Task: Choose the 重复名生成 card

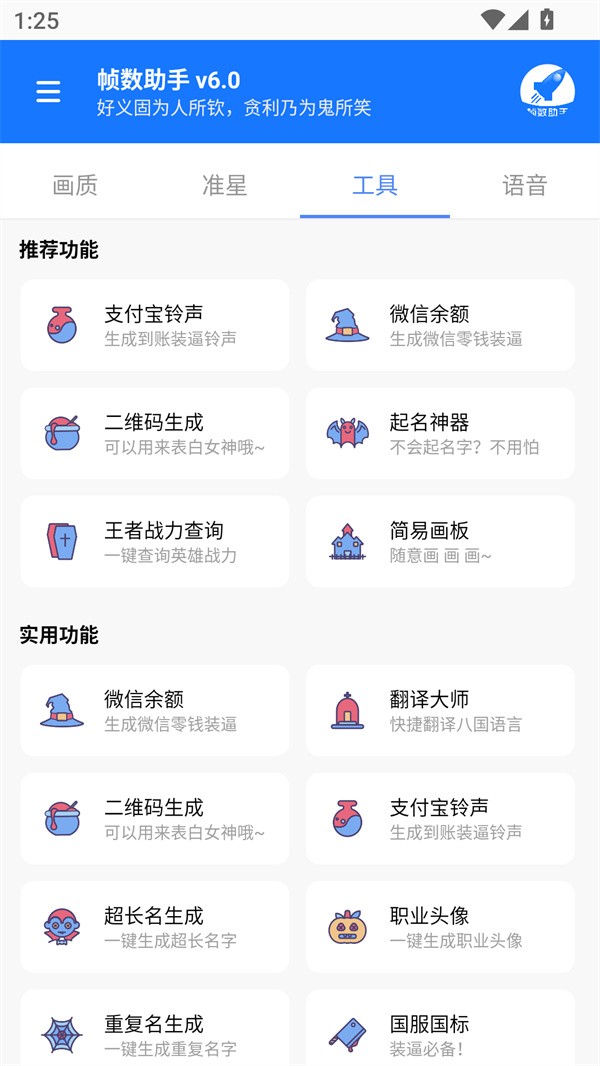Action: pyautogui.click(x=155, y=1030)
